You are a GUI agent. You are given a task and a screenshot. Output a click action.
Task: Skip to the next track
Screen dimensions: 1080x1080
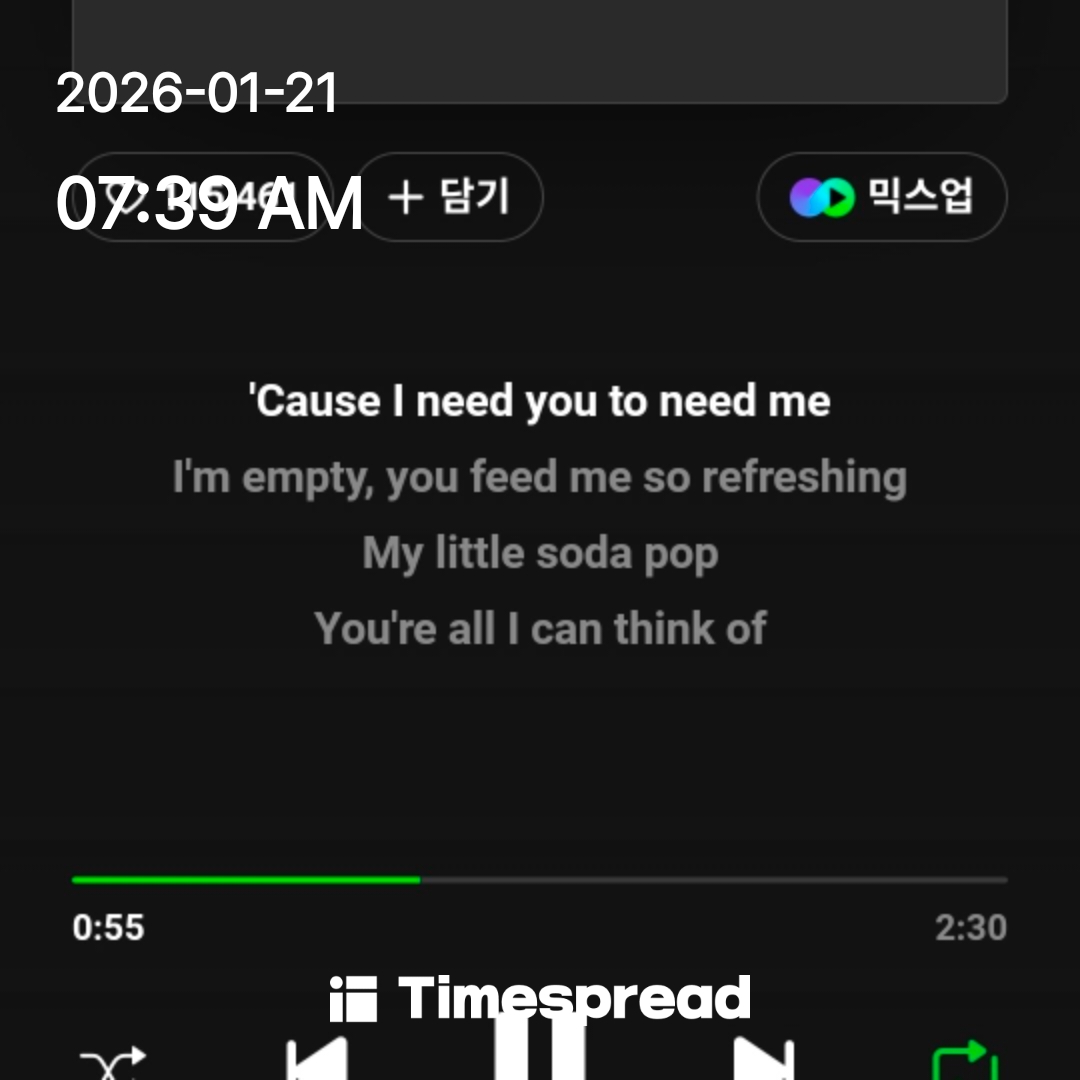763,1060
